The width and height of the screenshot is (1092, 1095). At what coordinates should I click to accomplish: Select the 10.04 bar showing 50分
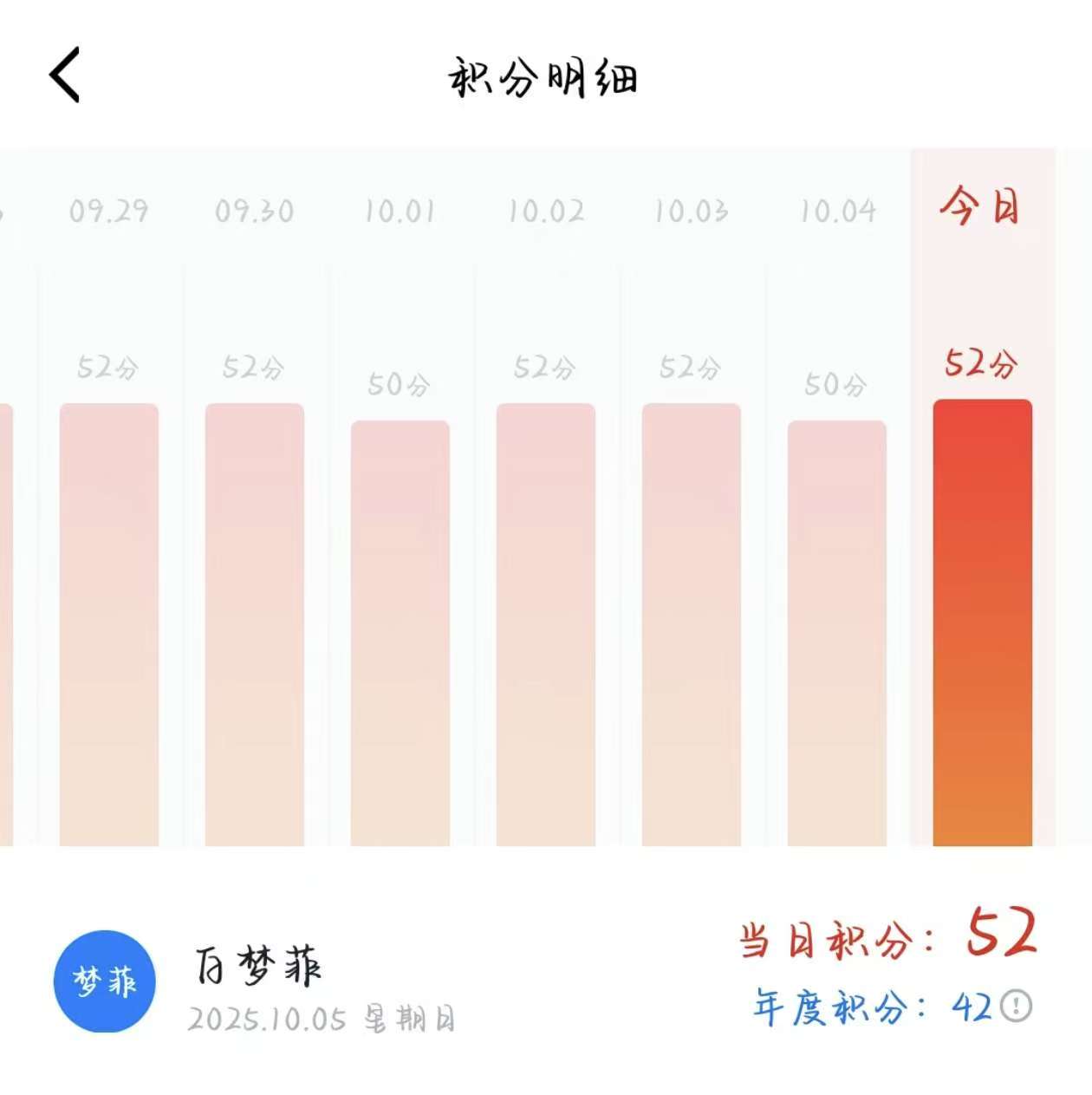coord(837,633)
